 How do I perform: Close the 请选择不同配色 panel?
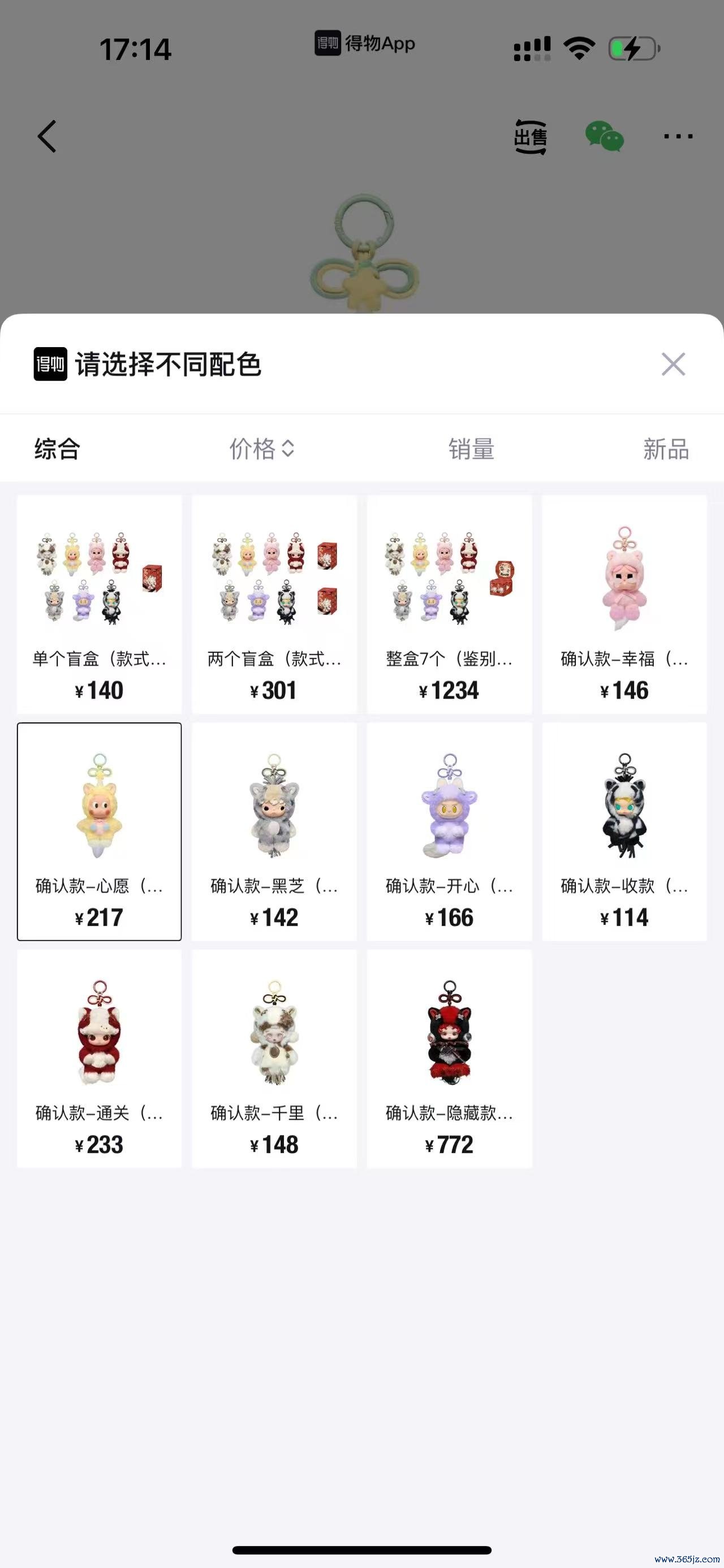point(673,365)
